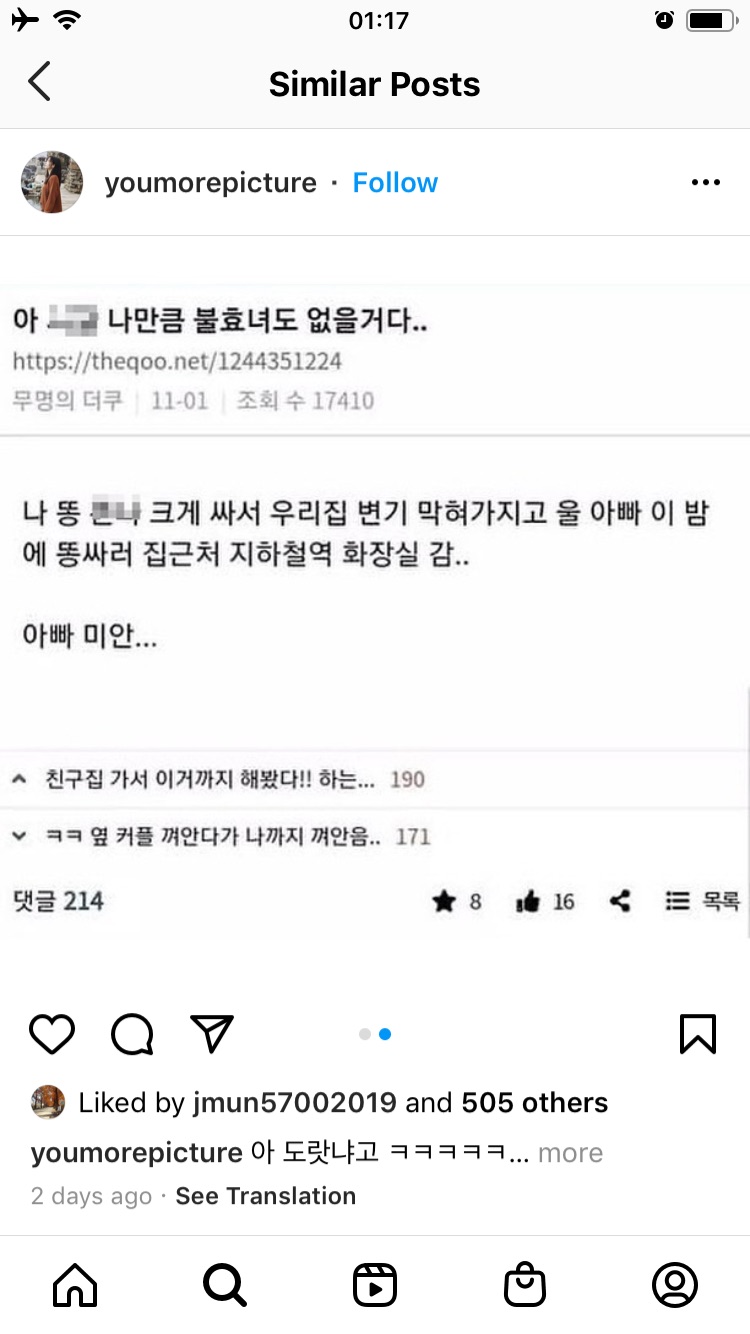
Task: Open the Profile tab
Action: tap(675, 1285)
